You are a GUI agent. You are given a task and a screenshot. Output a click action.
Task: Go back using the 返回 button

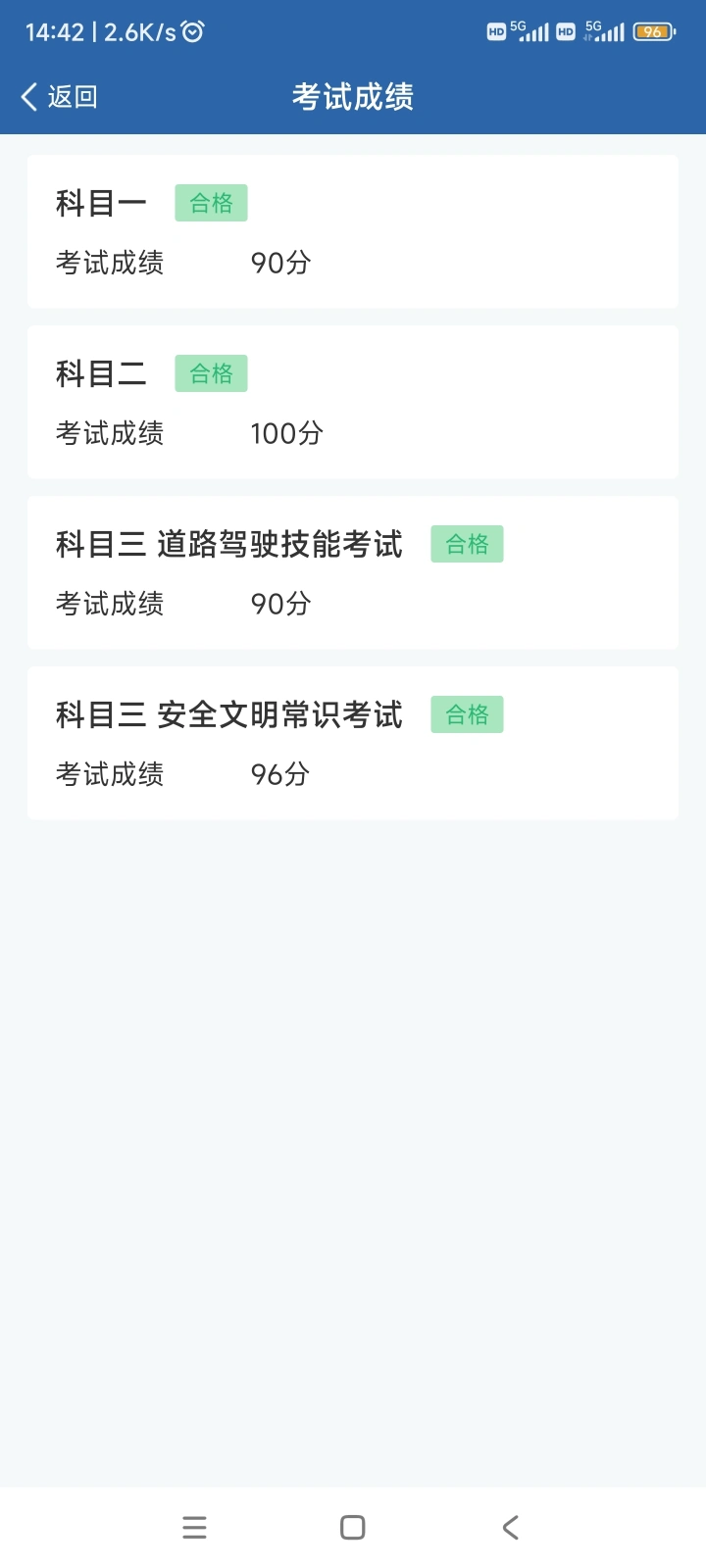(59, 97)
